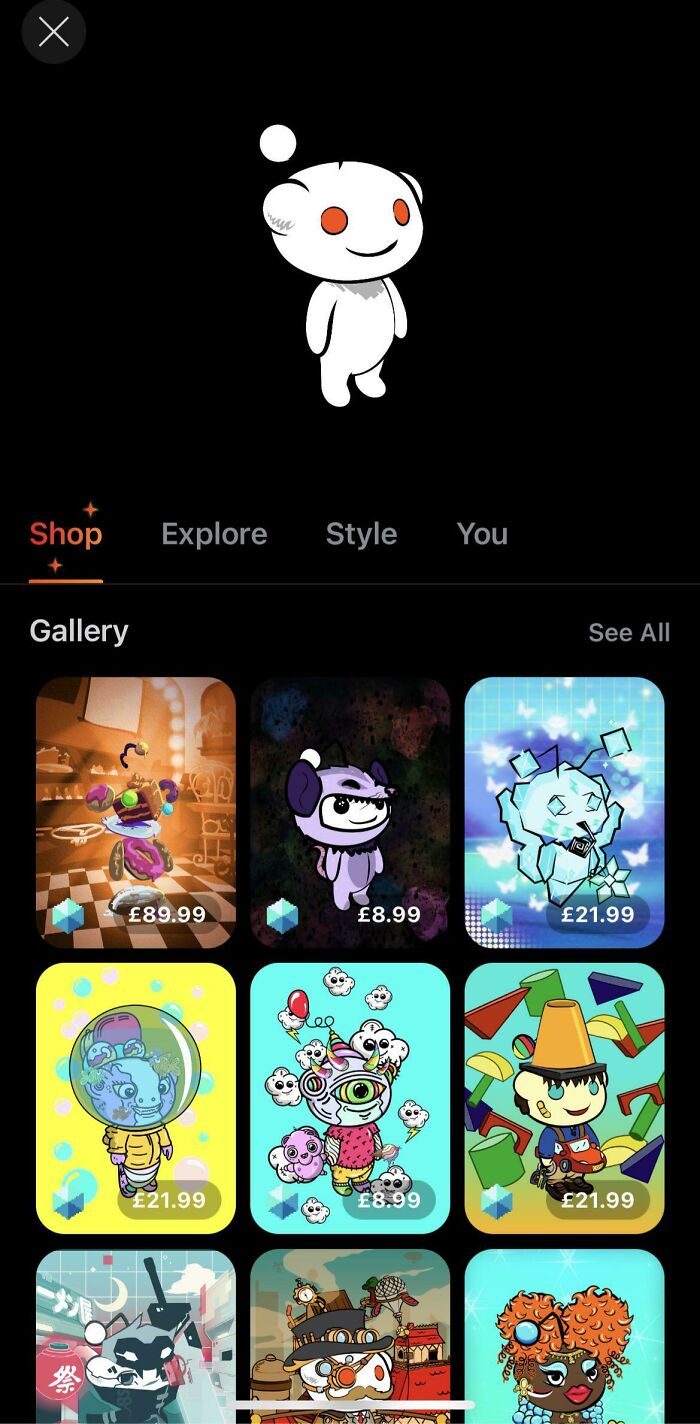Image resolution: width=700 pixels, height=1424 pixels.
Task: Open the Style tab
Action: click(361, 534)
